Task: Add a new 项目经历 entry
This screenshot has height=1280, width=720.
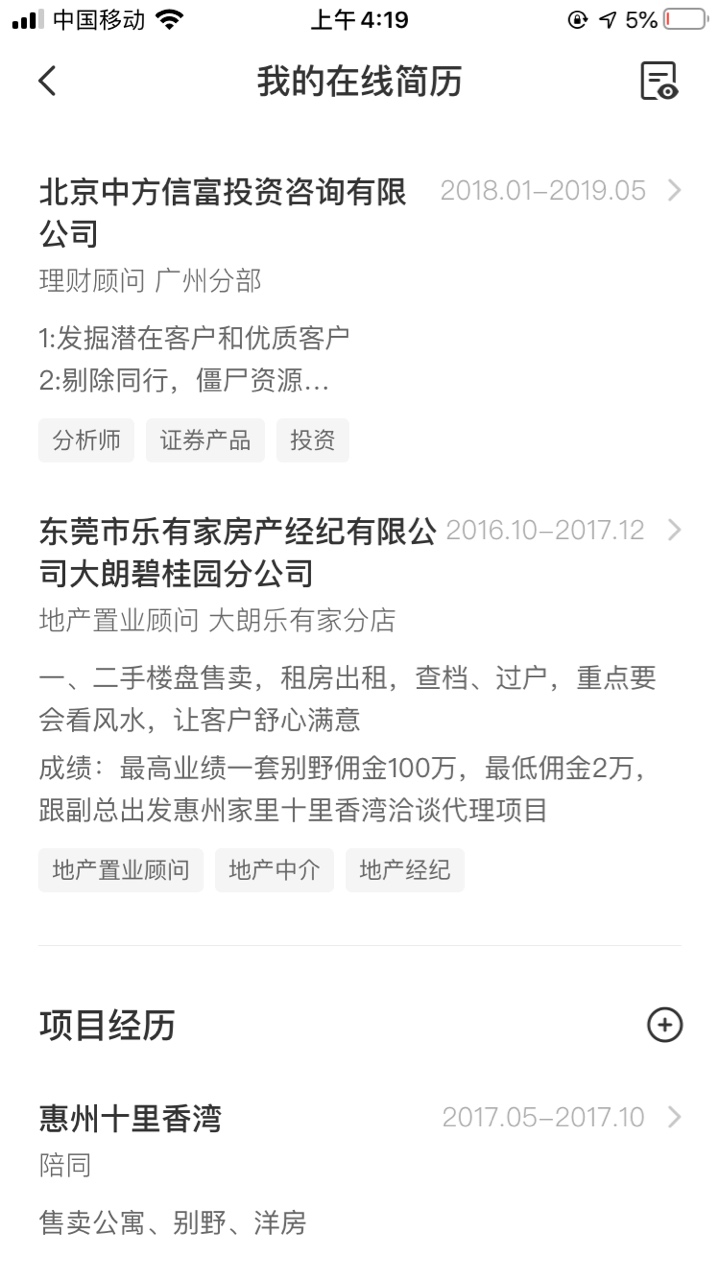Action: [x=665, y=1025]
